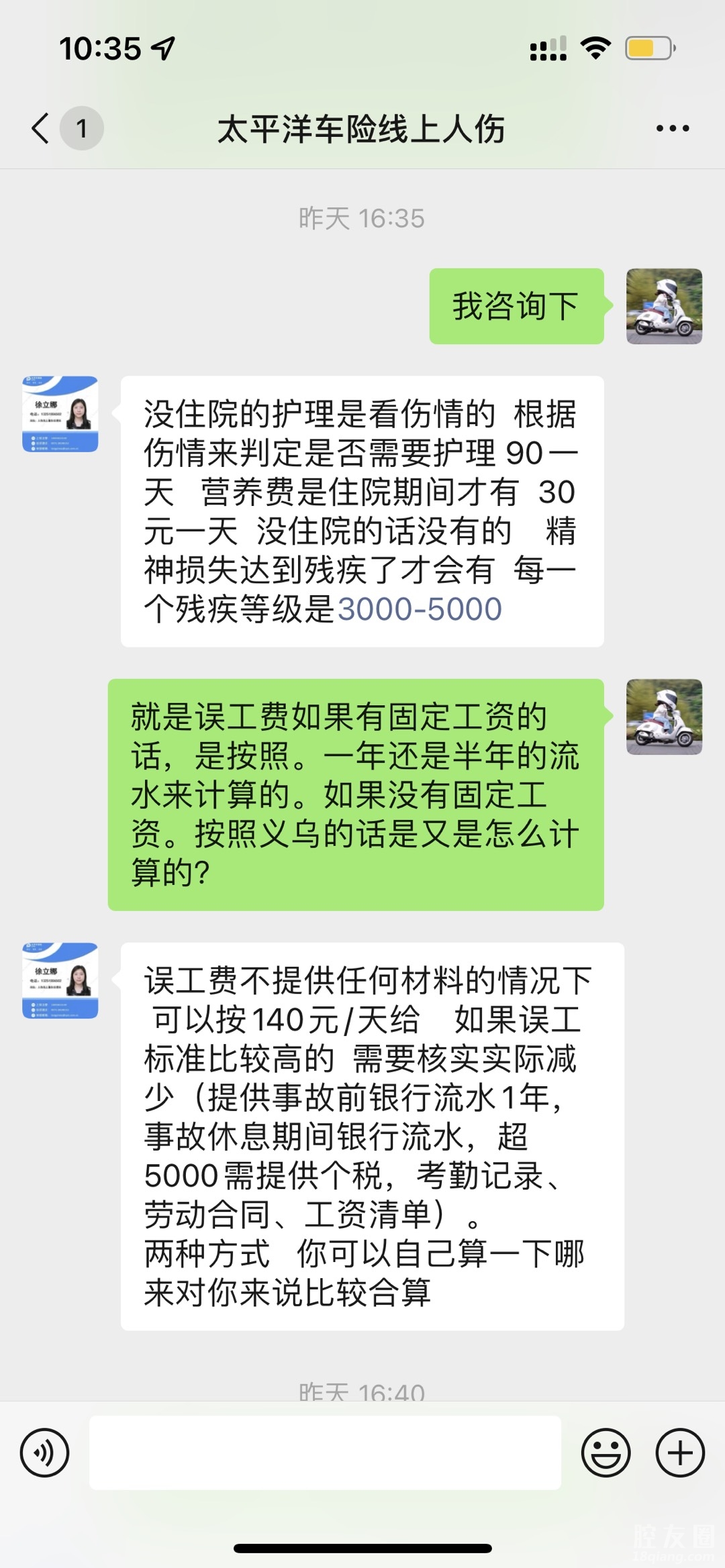Open the agent's avatar beside the 误工费不提供 message
Screen dimensions: 725x1568
[x=60, y=980]
